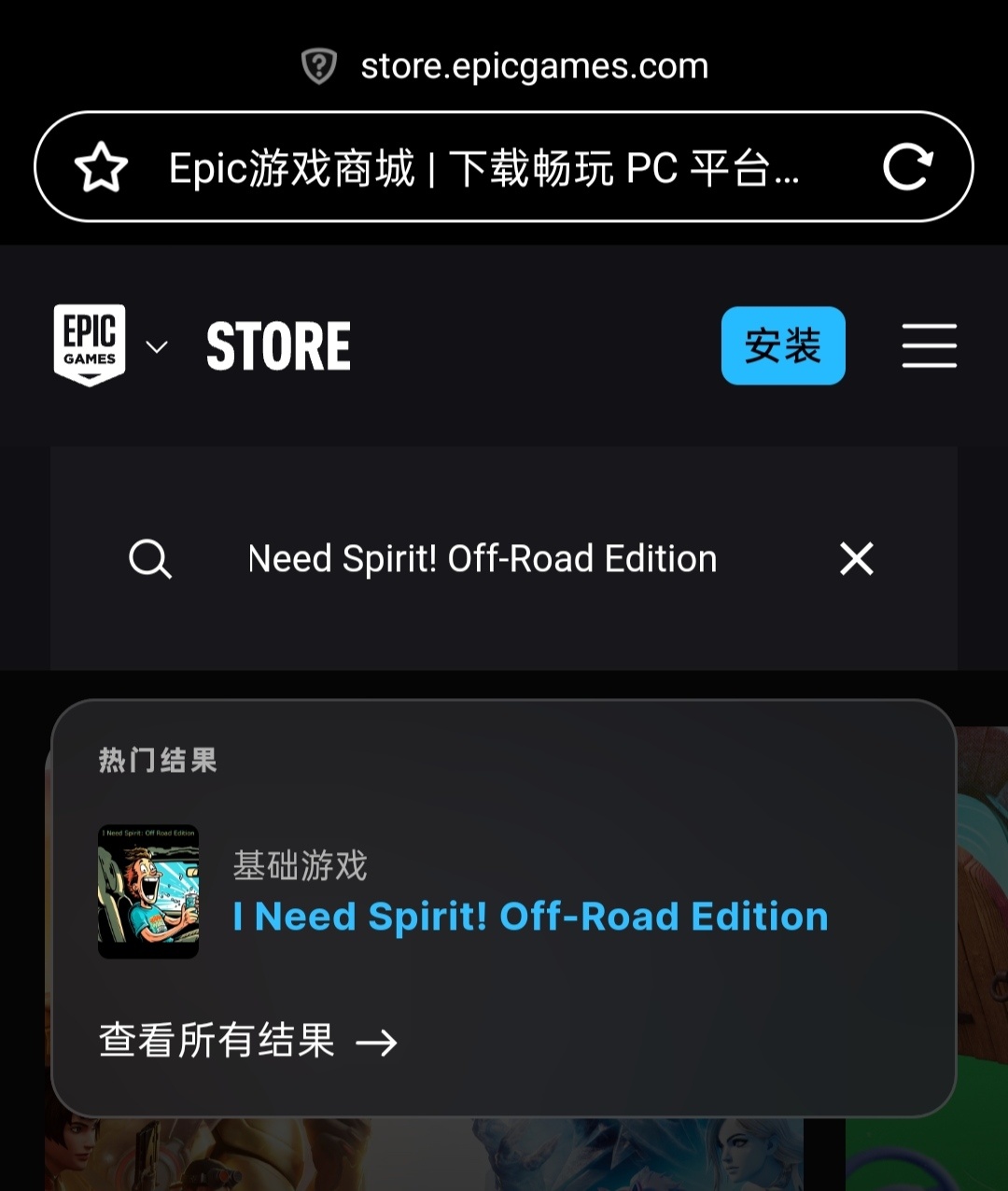Submit search using the magnifier icon
The image size is (1008, 1191).
click(x=149, y=559)
